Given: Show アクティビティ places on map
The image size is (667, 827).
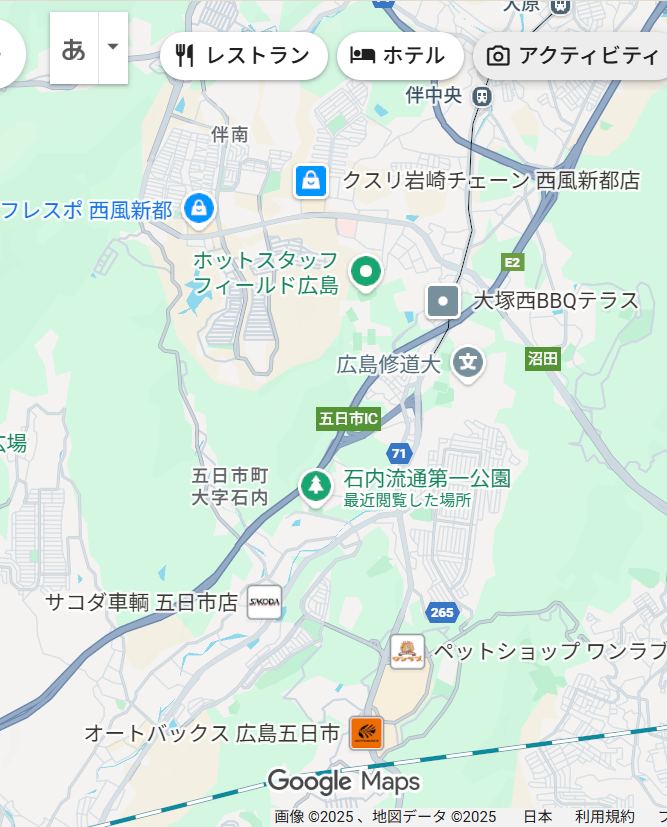Looking at the screenshot, I should [572, 56].
